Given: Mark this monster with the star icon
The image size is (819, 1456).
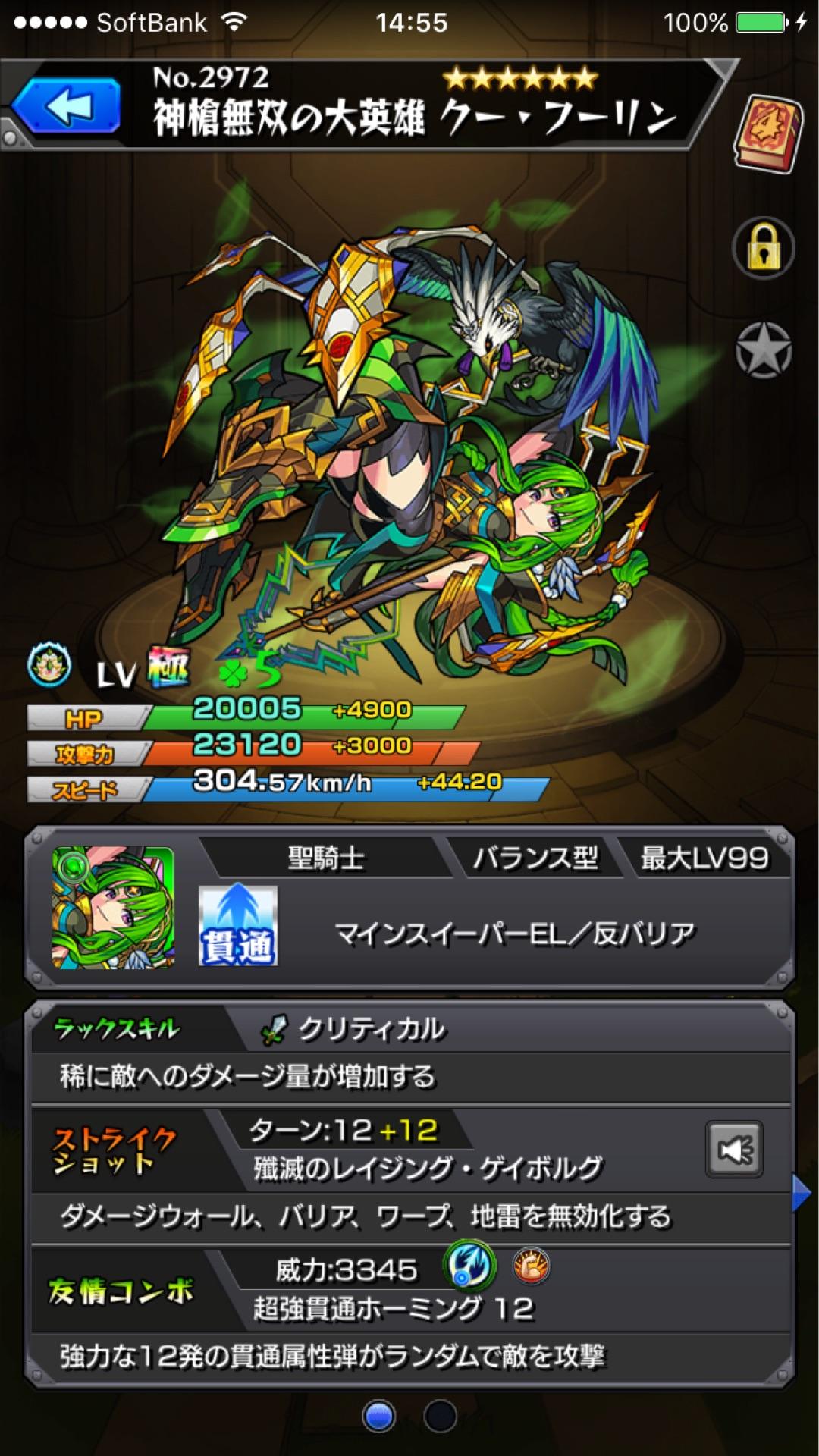Looking at the screenshot, I should click(764, 350).
